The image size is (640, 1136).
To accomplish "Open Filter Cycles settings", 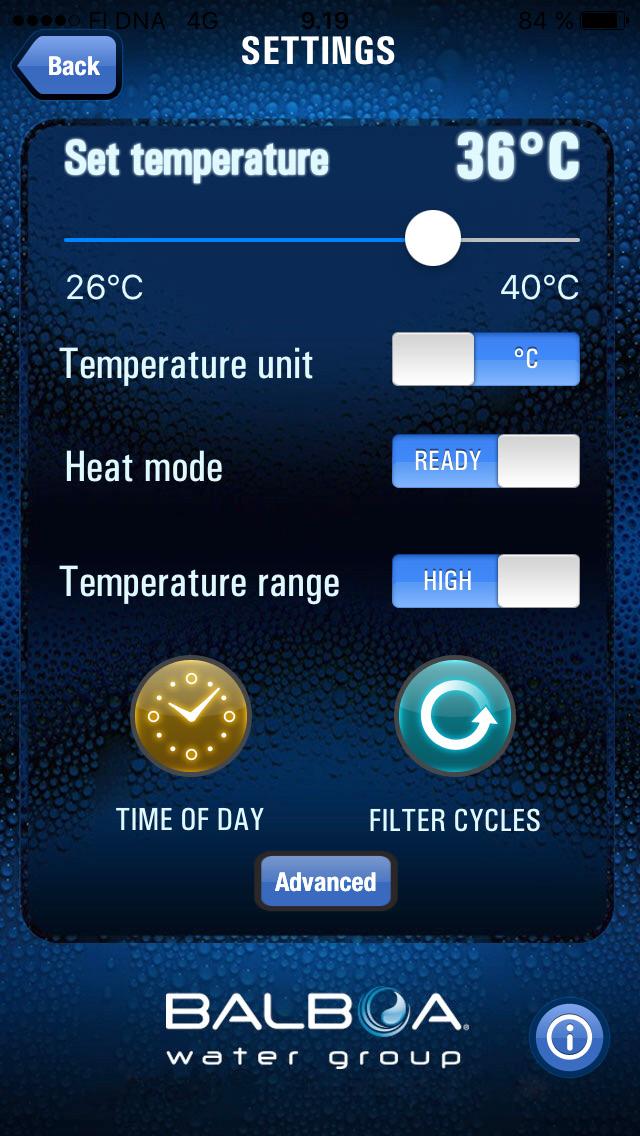I will point(455,716).
